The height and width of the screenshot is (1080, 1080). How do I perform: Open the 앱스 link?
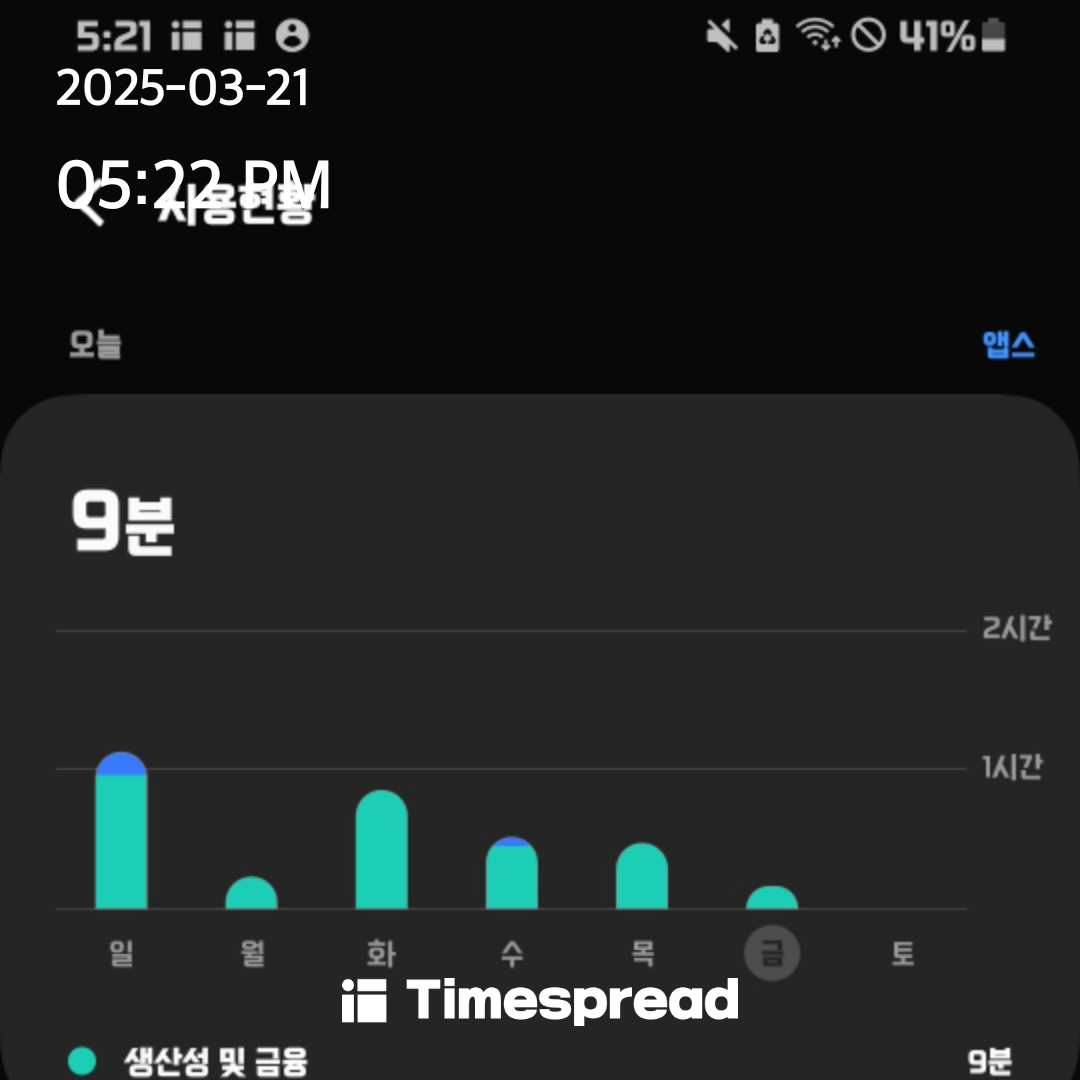tap(1008, 345)
